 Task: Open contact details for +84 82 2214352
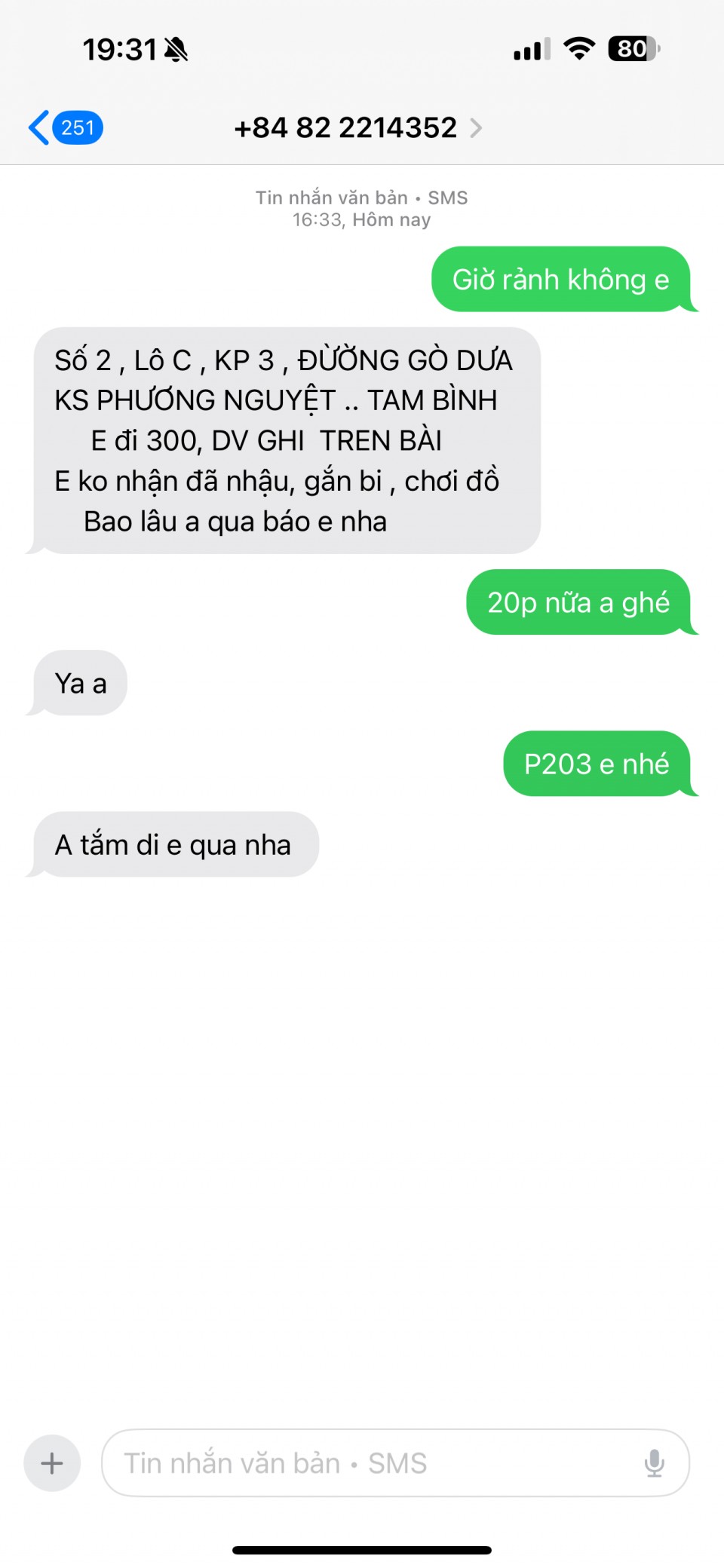click(357, 128)
